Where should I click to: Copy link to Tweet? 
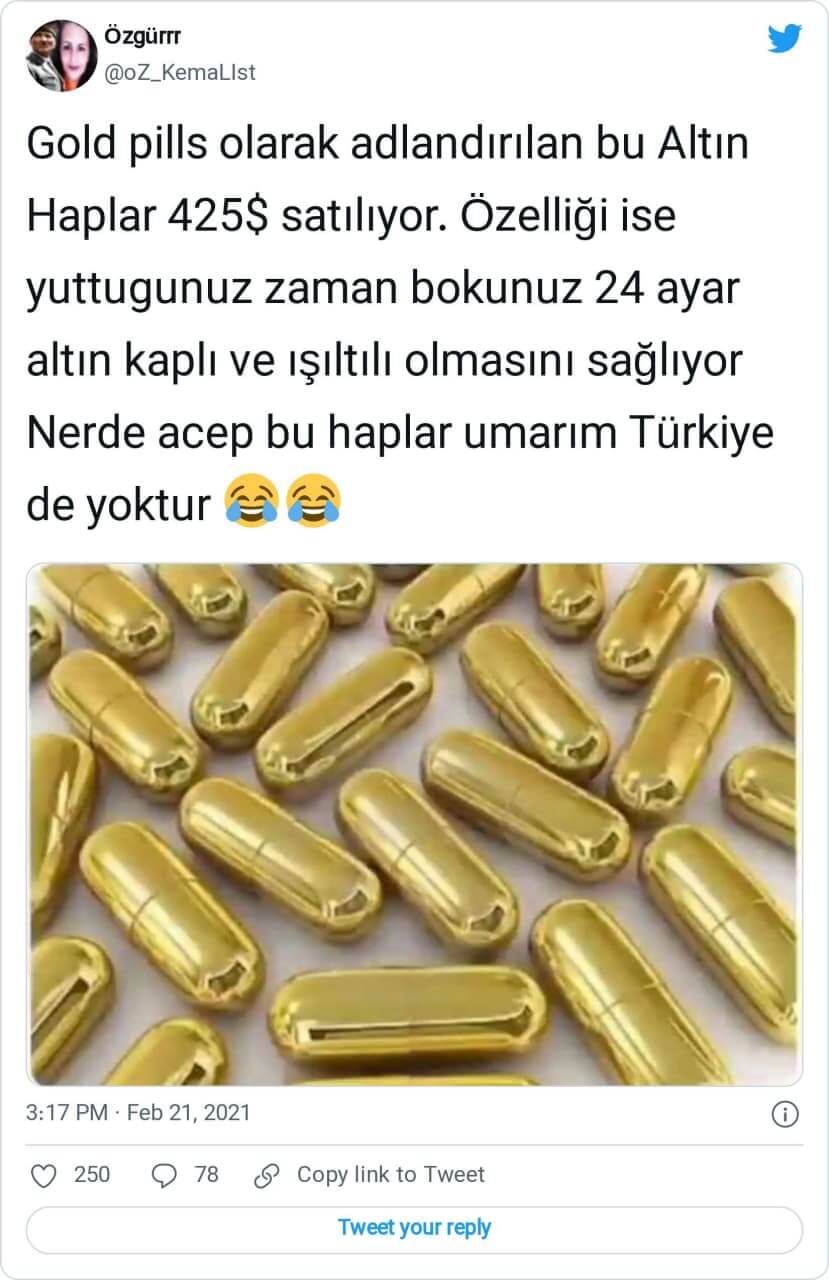(370, 1174)
